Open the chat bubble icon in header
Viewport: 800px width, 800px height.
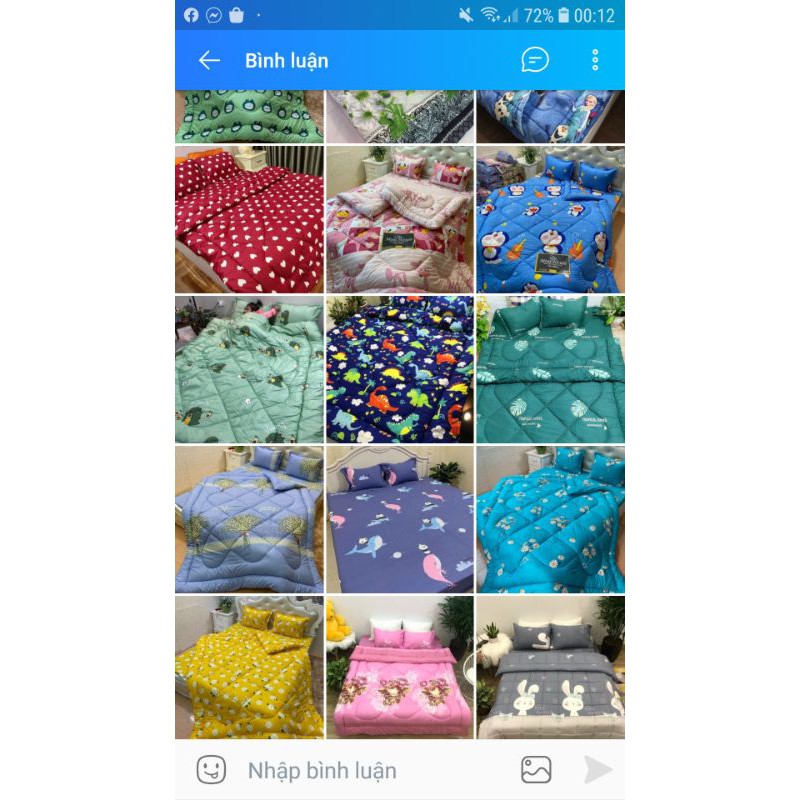535,60
